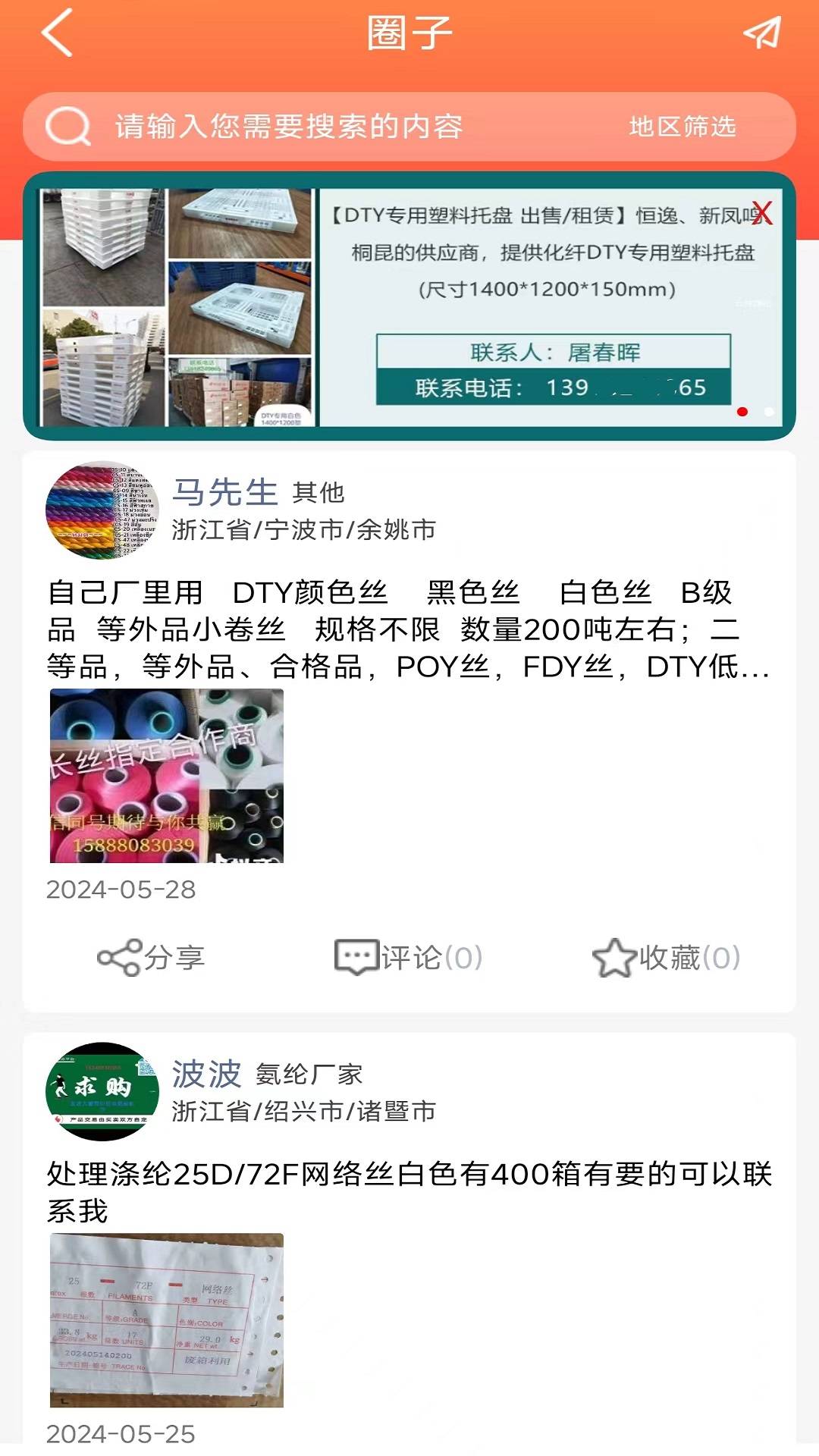Comment on 马先生's post
This screenshot has height=1456, width=819.
tap(409, 958)
